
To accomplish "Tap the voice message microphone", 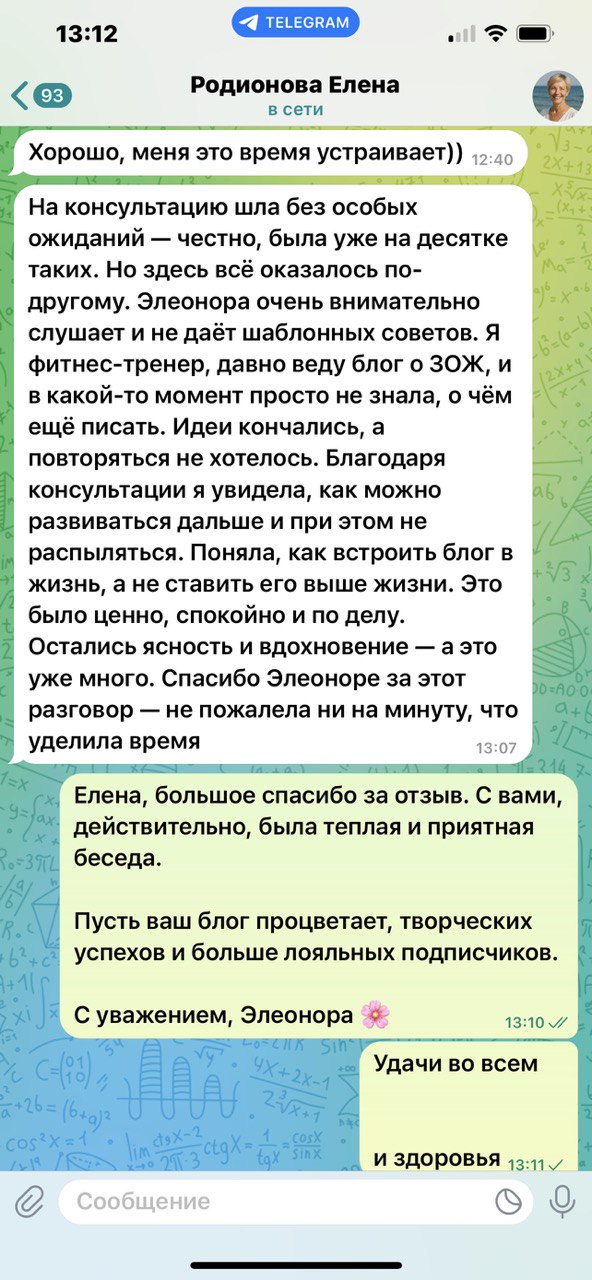I will tap(562, 1201).
